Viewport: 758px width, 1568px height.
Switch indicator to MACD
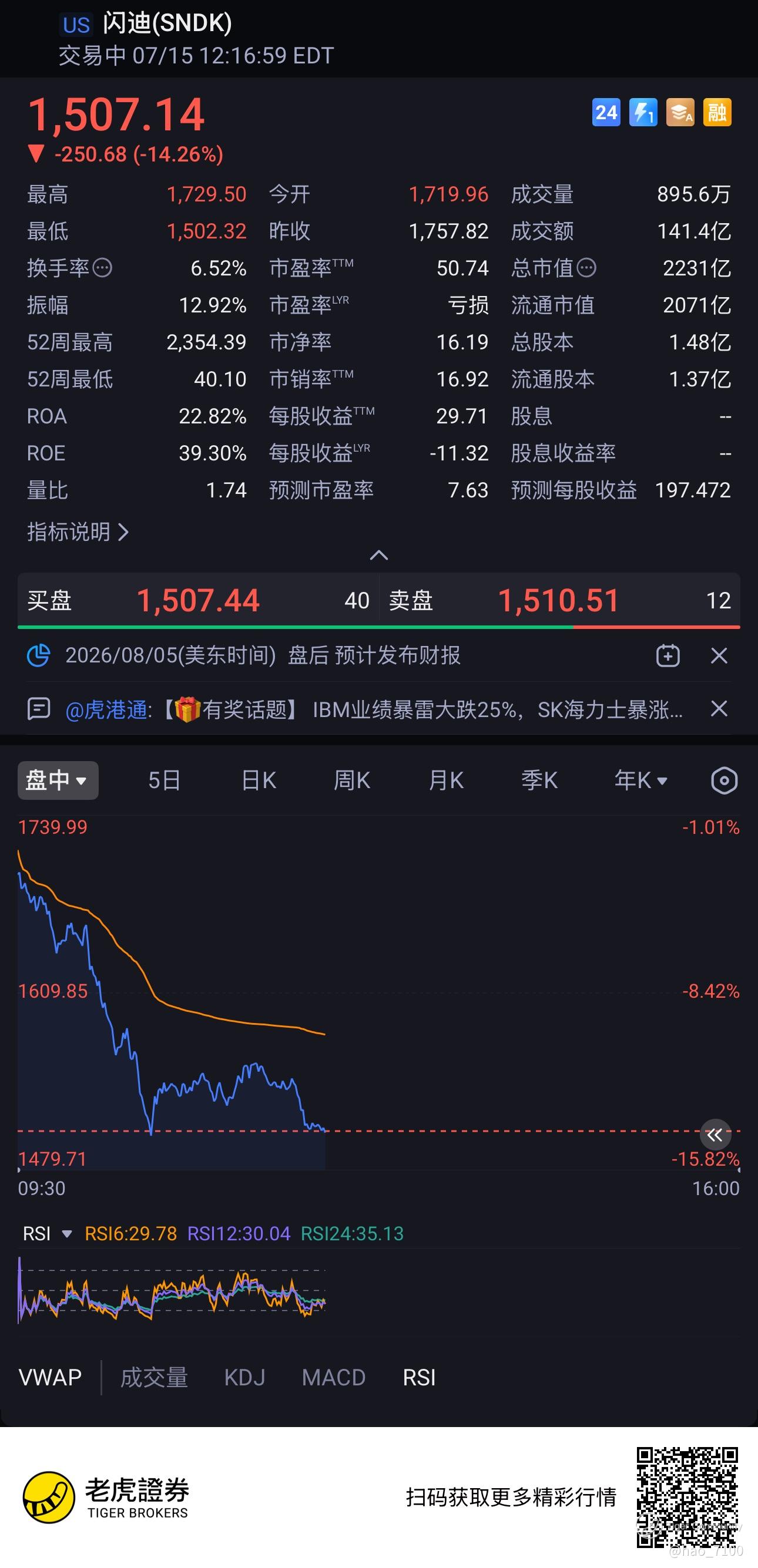[334, 1378]
